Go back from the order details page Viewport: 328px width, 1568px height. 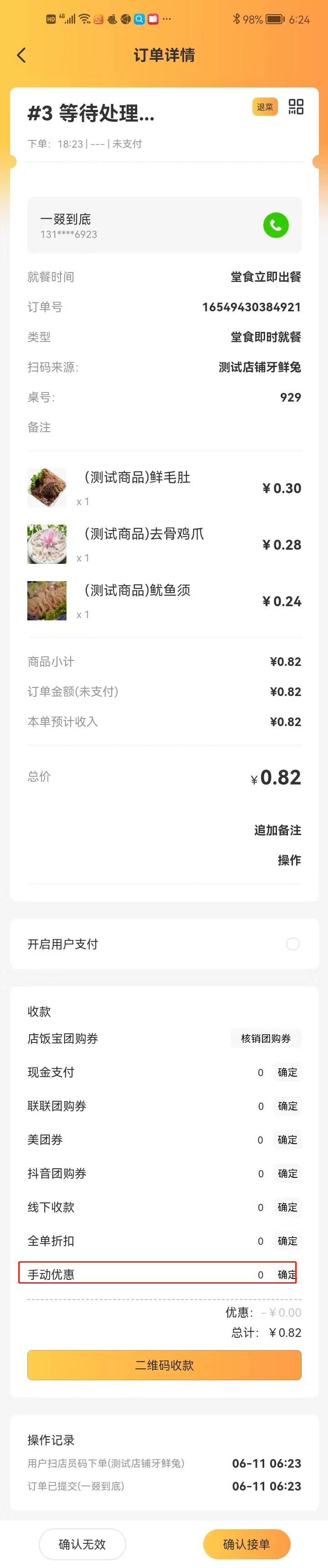pos(21,56)
